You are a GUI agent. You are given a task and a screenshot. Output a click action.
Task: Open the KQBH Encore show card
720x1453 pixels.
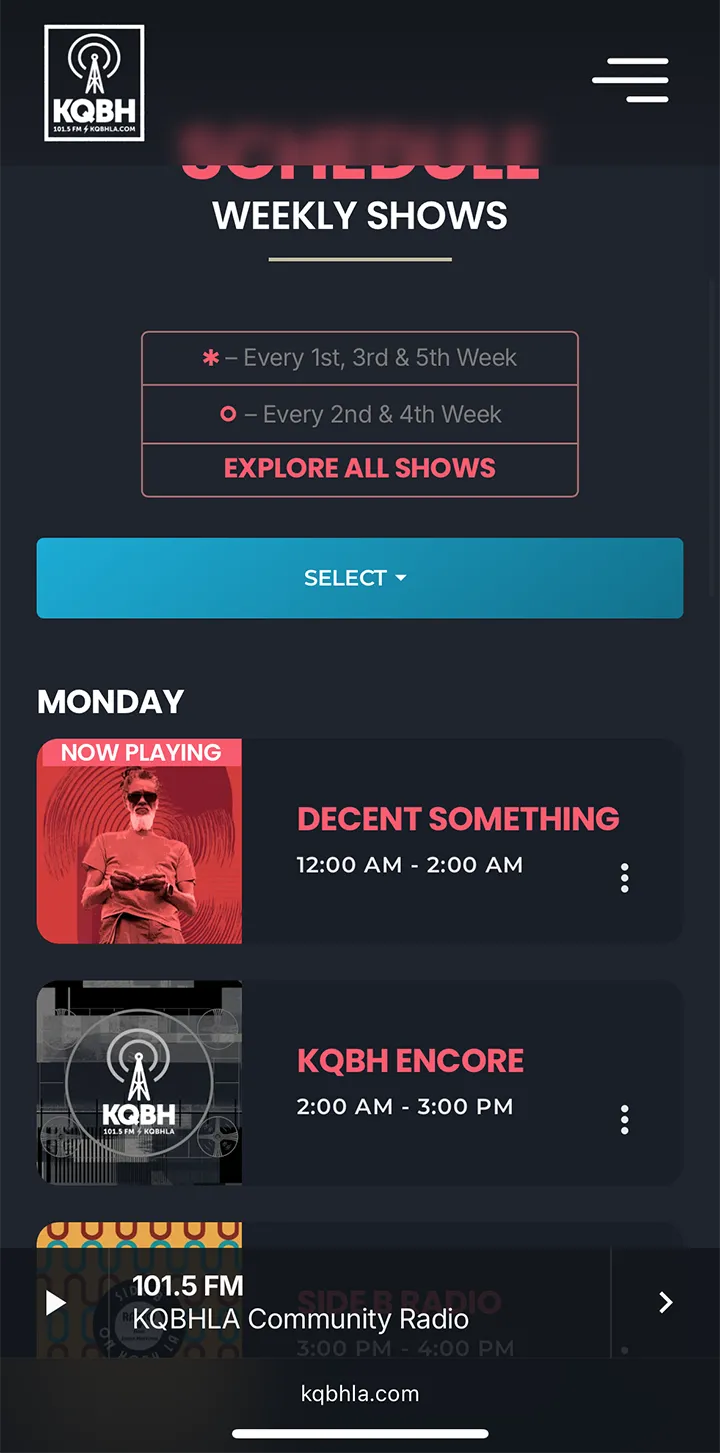[x=360, y=1083]
